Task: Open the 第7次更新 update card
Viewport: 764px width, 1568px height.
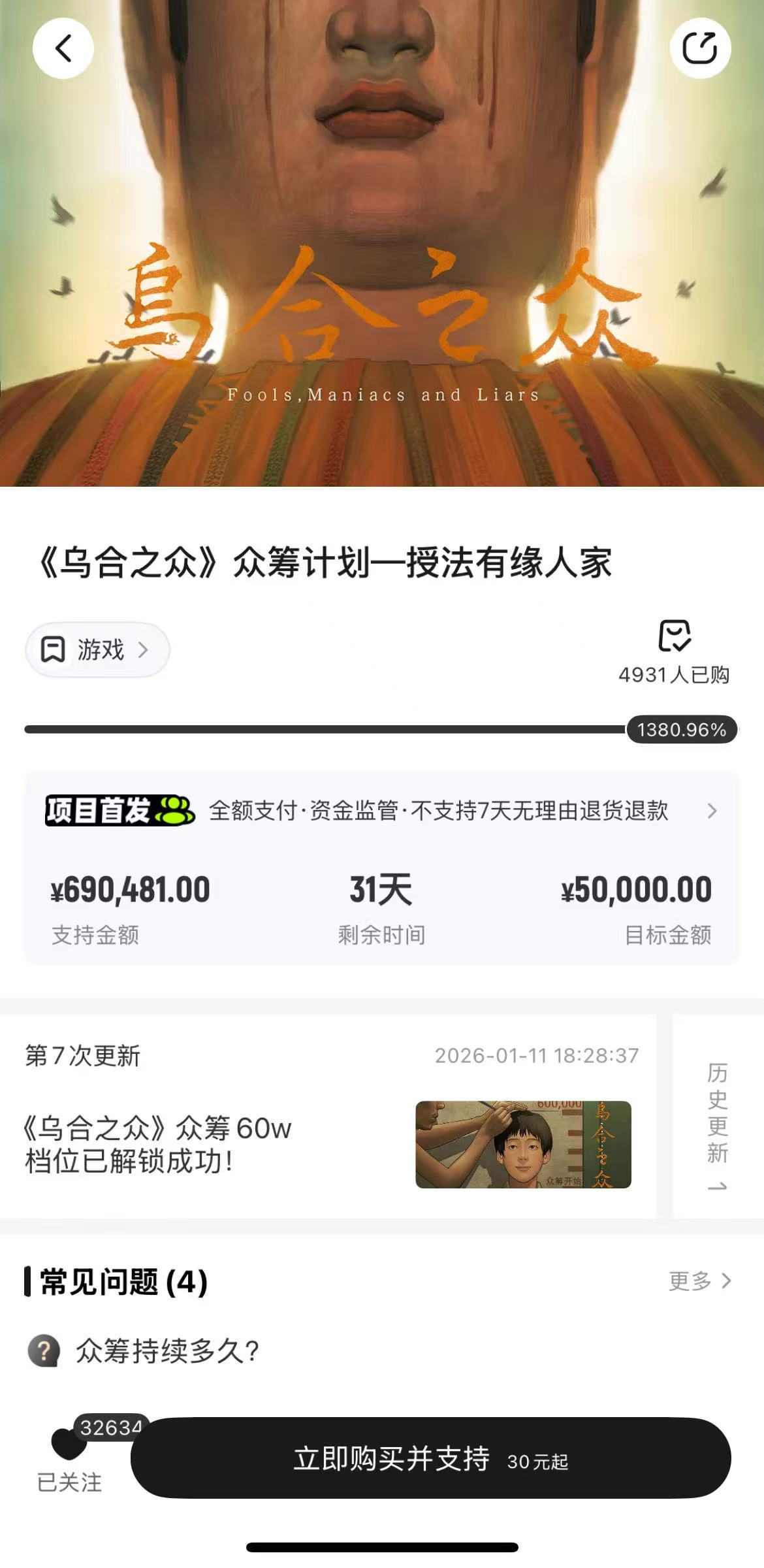Action: tap(326, 1116)
